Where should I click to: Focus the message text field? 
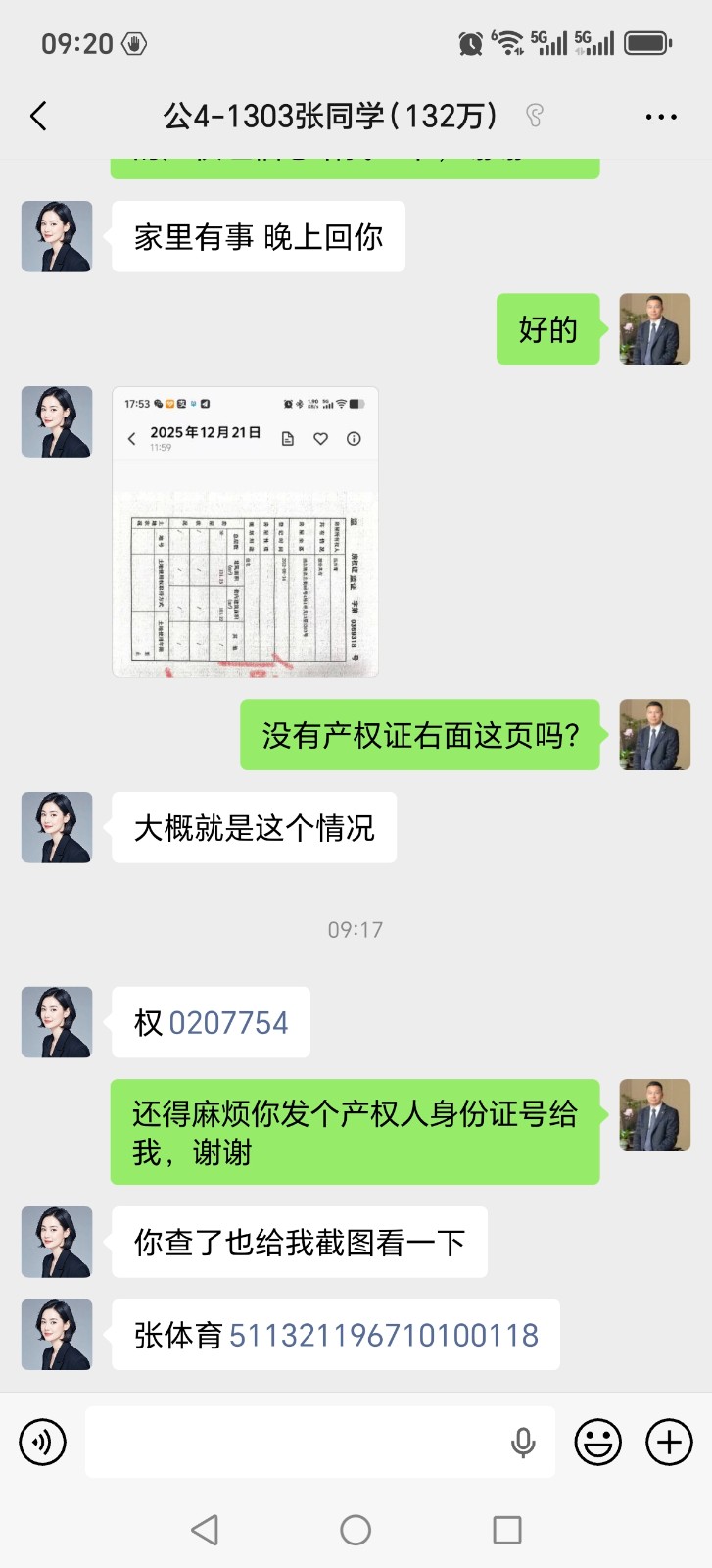(294, 1442)
